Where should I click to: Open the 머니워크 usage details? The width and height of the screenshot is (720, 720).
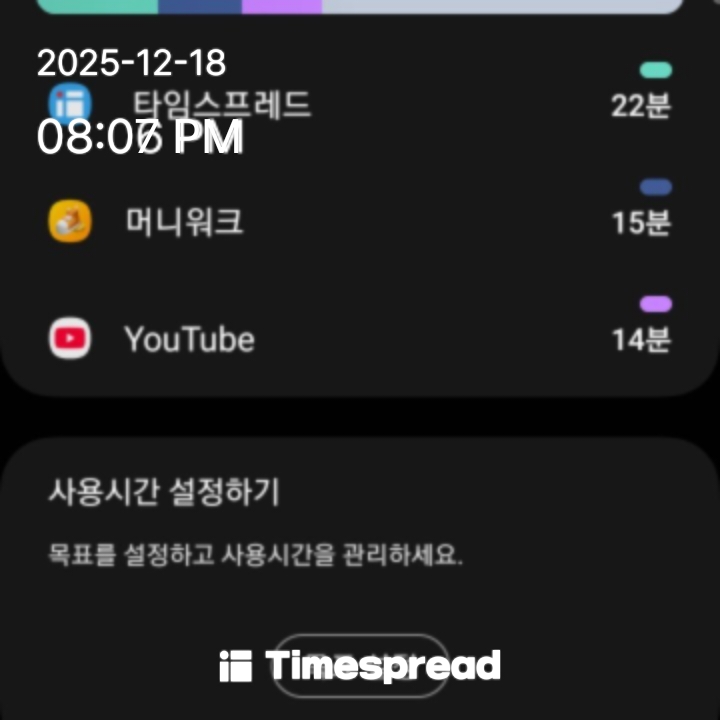360,222
